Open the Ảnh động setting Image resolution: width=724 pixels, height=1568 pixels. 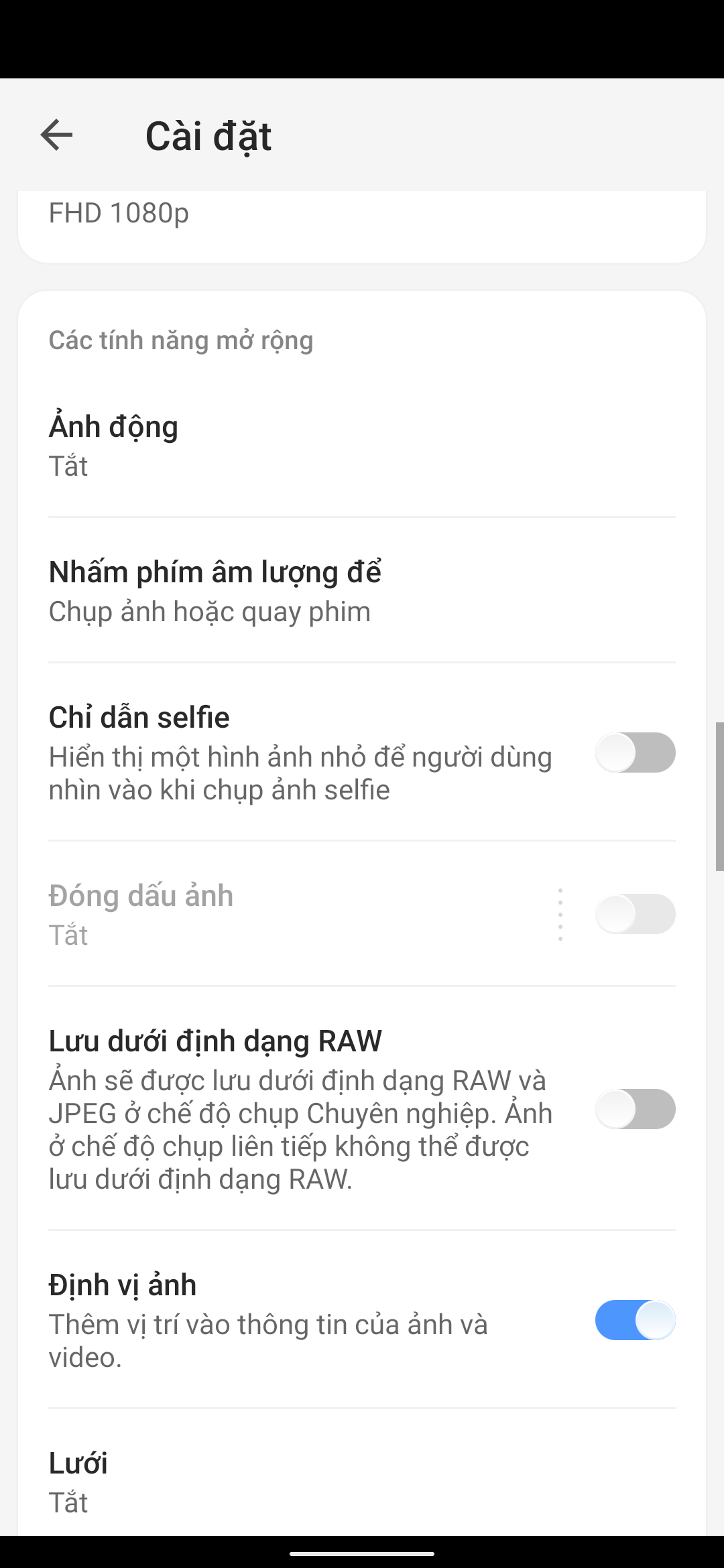(362, 446)
